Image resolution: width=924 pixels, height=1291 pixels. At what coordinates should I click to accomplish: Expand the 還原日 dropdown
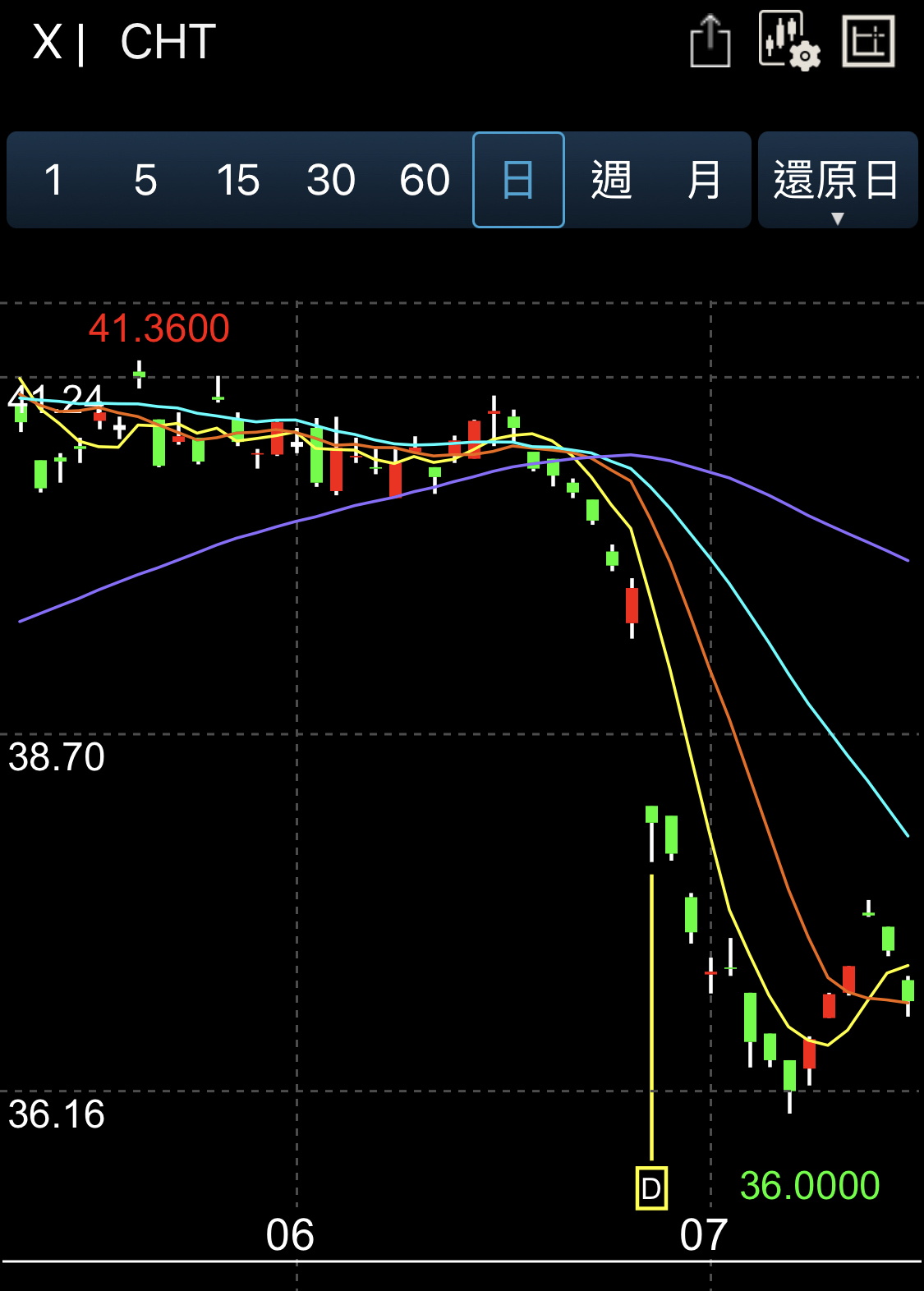click(x=837, y=181)
